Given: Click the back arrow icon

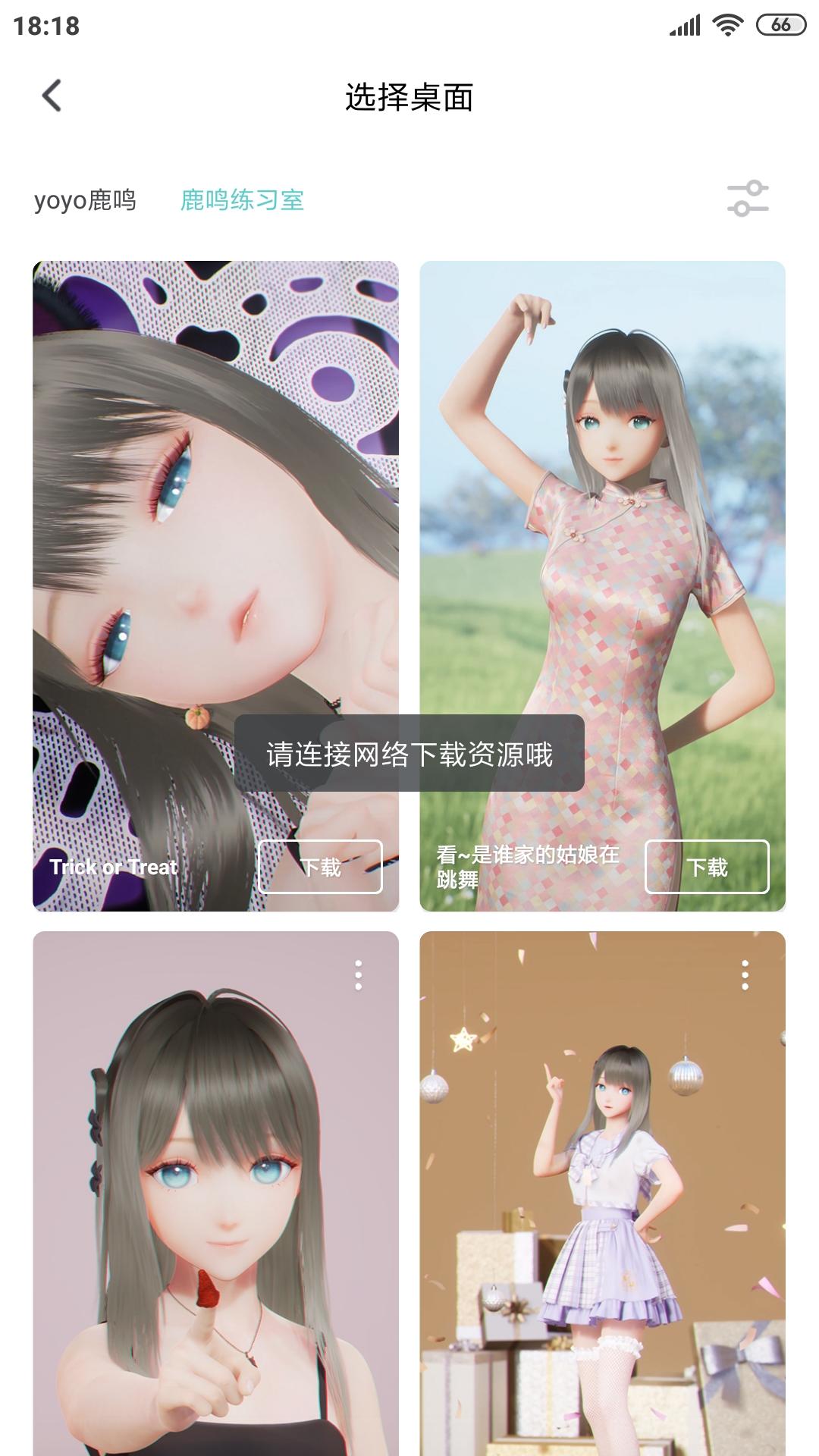Looking at the screenshot, I should (x=52, y=97).
